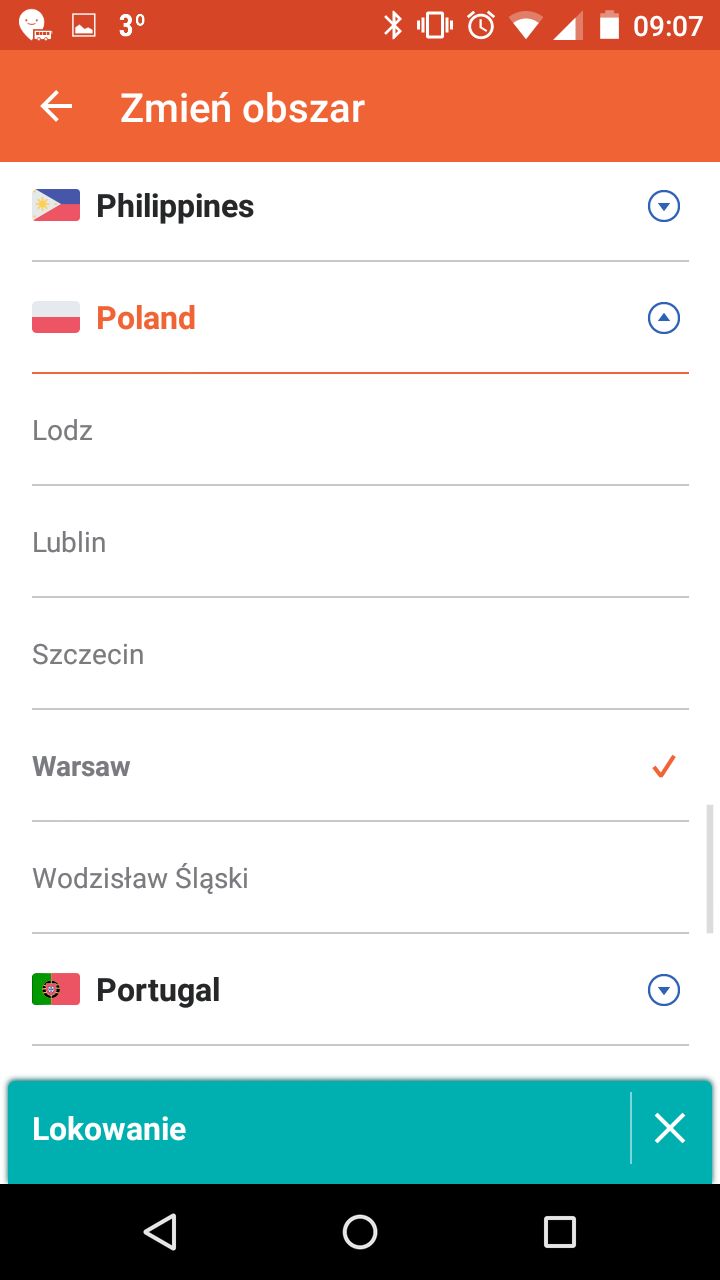The width and height of the screenshot is (720, 1280).
Task: Dismiss the Lokowanie banner
Action: pos(669,1128)
